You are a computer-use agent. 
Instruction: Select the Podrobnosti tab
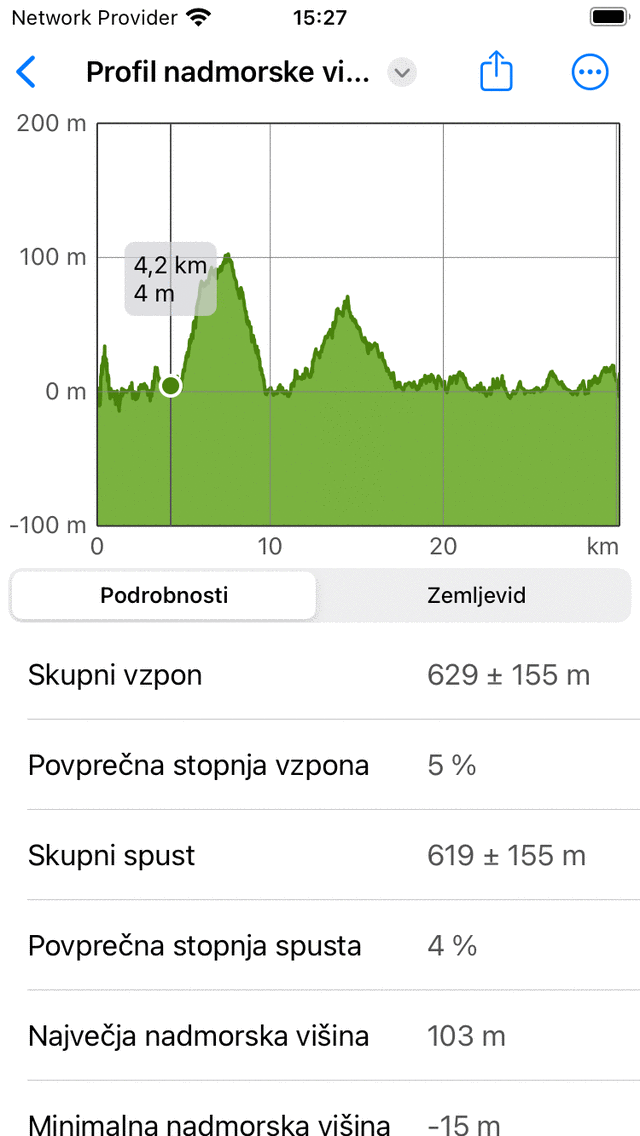point(164,596)
